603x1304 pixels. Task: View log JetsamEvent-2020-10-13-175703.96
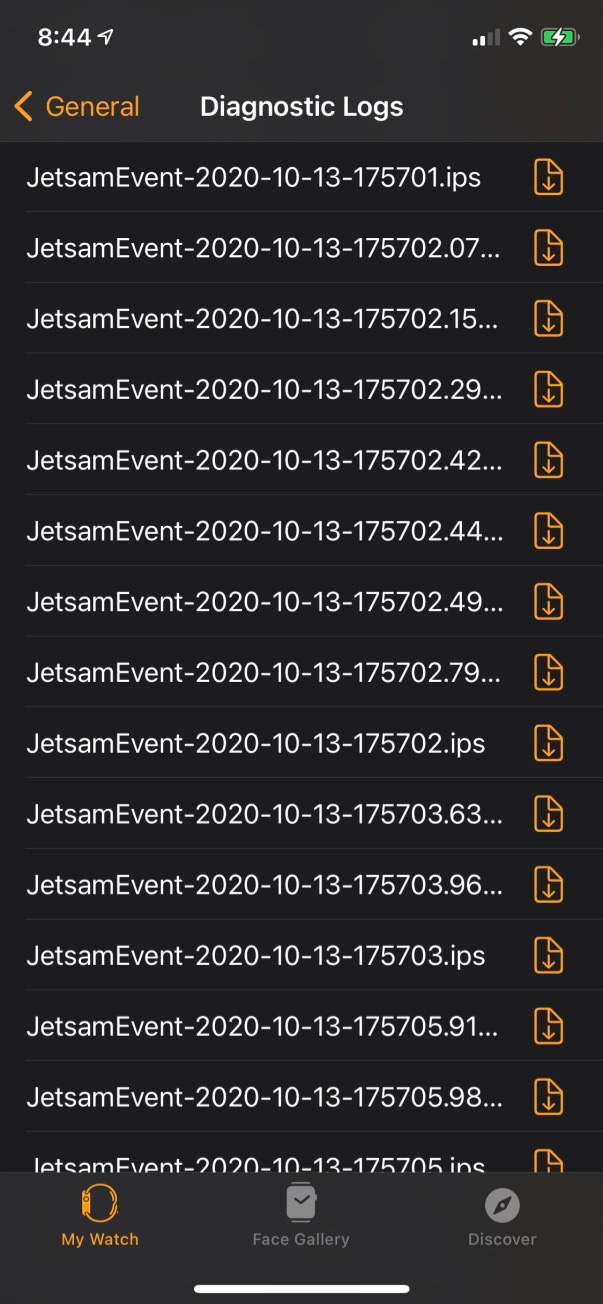click(264, 885)
